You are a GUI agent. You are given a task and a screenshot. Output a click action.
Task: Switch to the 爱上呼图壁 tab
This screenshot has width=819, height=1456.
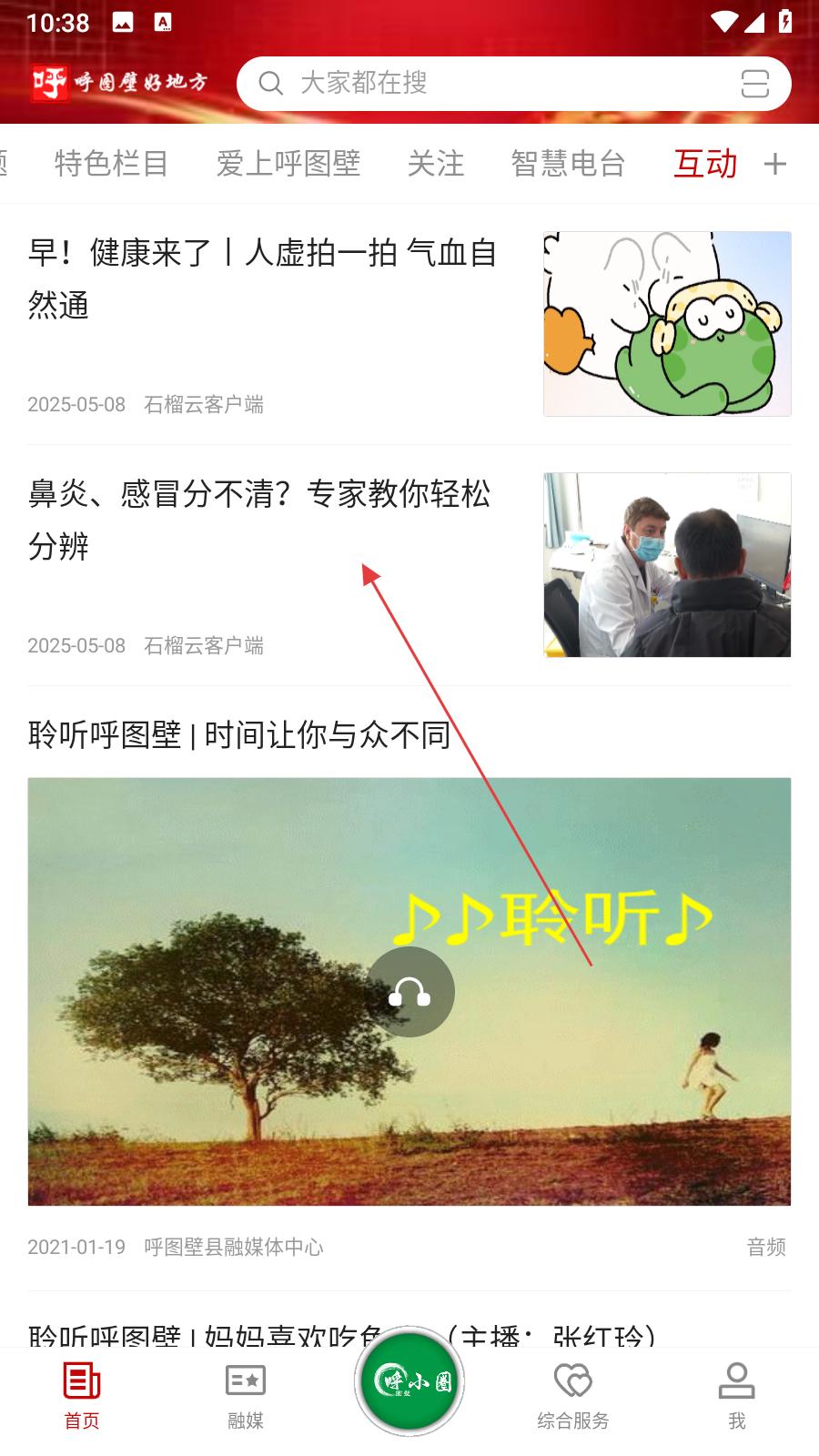[x=288, y=164]
